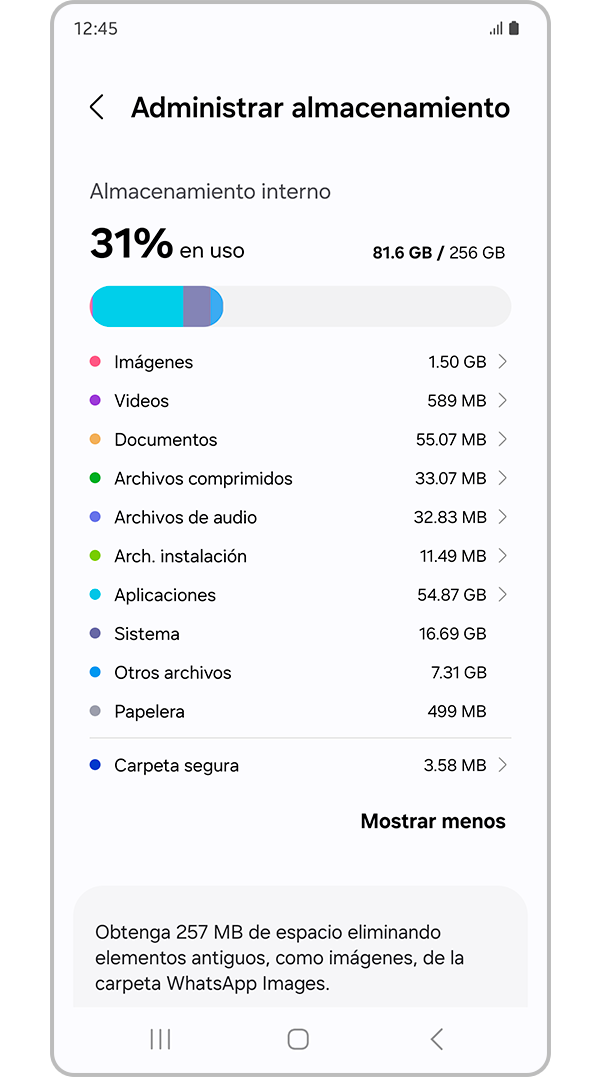Open the Imágenes storage category

(300, 362)
